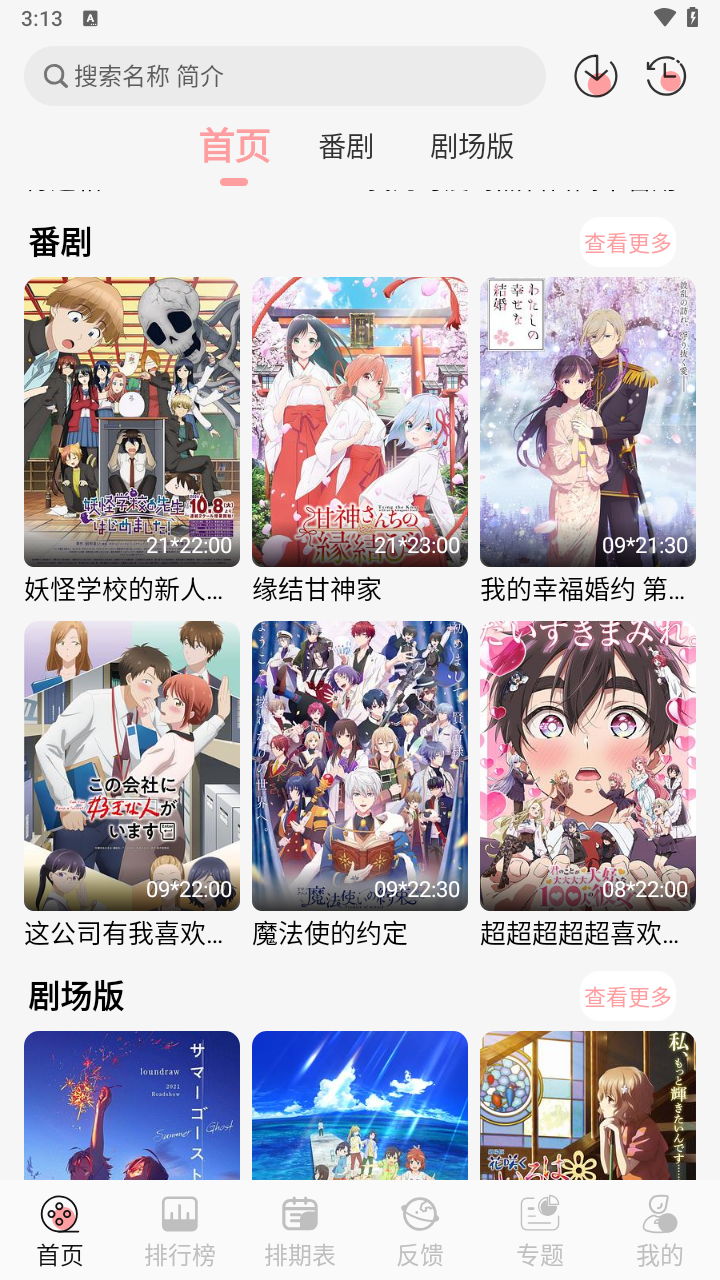The height and width of the screenshot is (1280, 720).
Task: Open the Summer Ghost movie poster
Action: (x=132, y=1105)
